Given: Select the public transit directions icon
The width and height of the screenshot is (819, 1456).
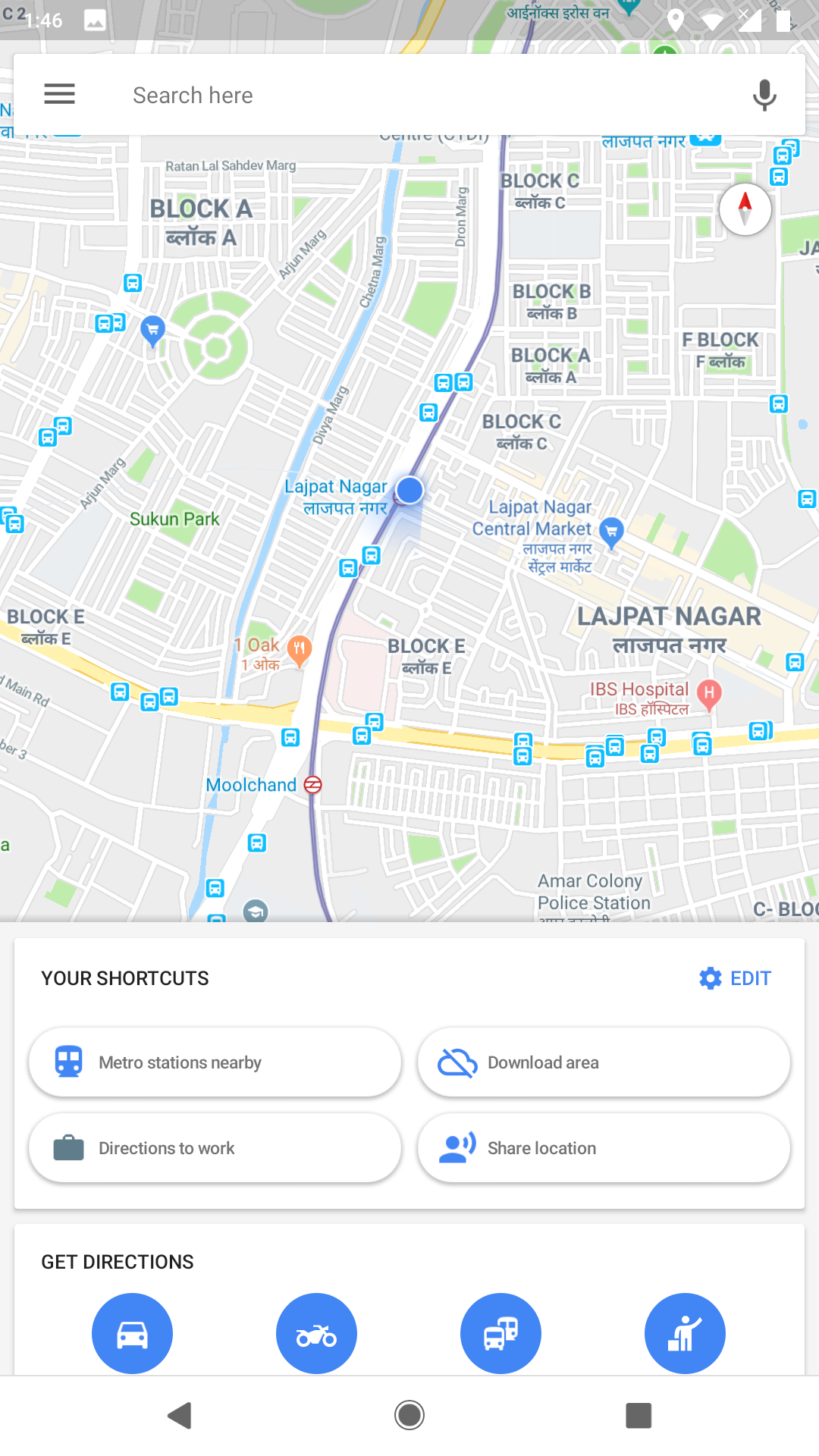Looking at the screenshot, I should pos(500,1333).
